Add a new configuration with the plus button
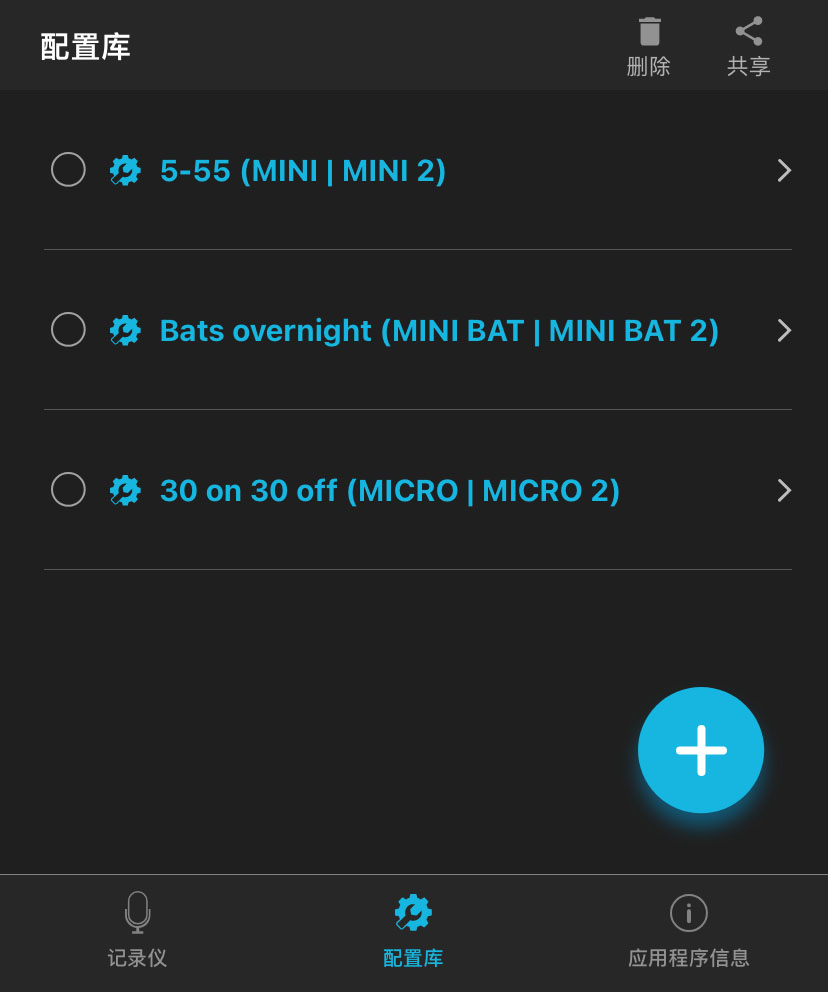The height and width of the screenshot is (992, 828). coord(701,750)
